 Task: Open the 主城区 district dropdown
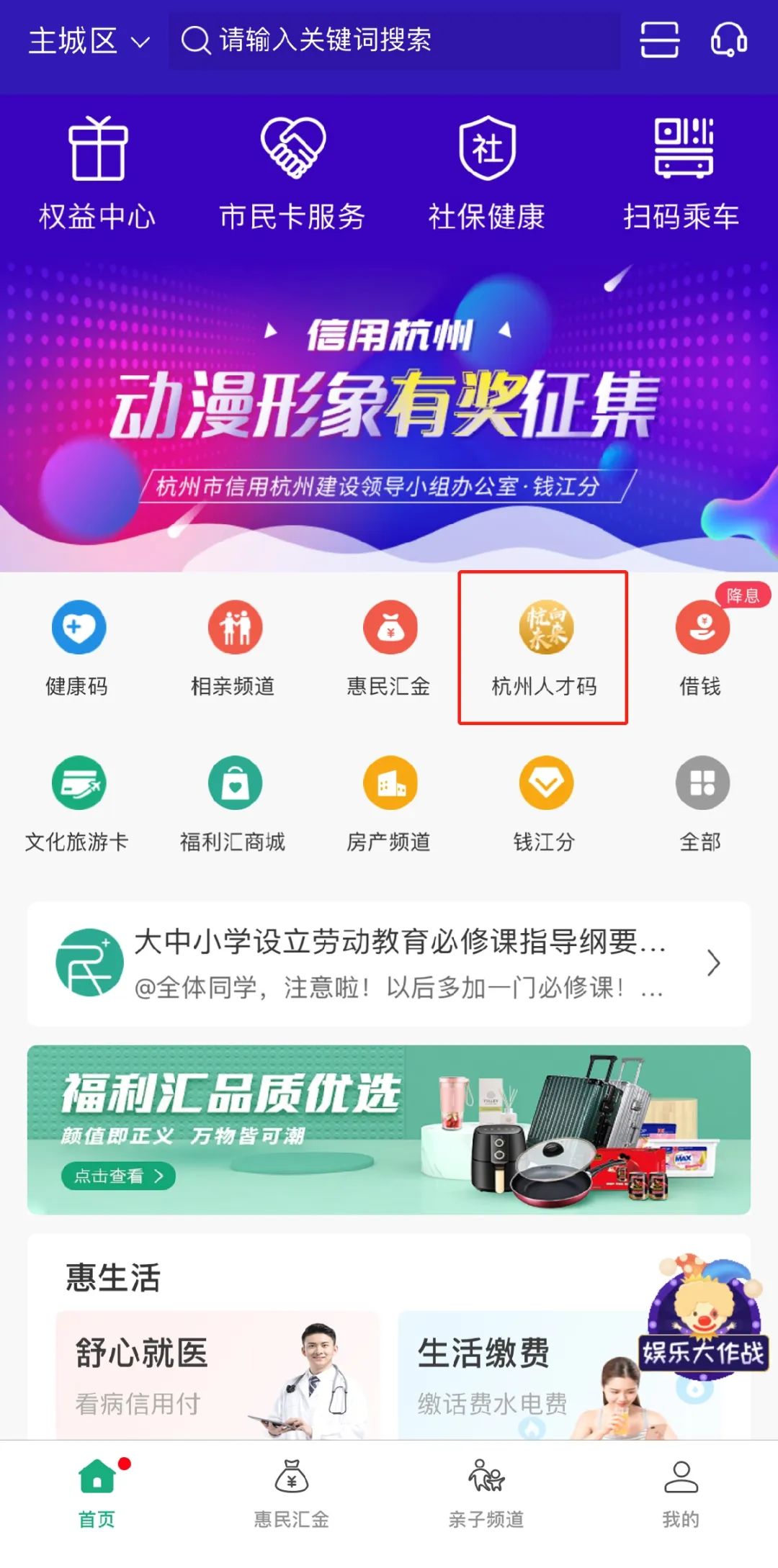point(89,41)
